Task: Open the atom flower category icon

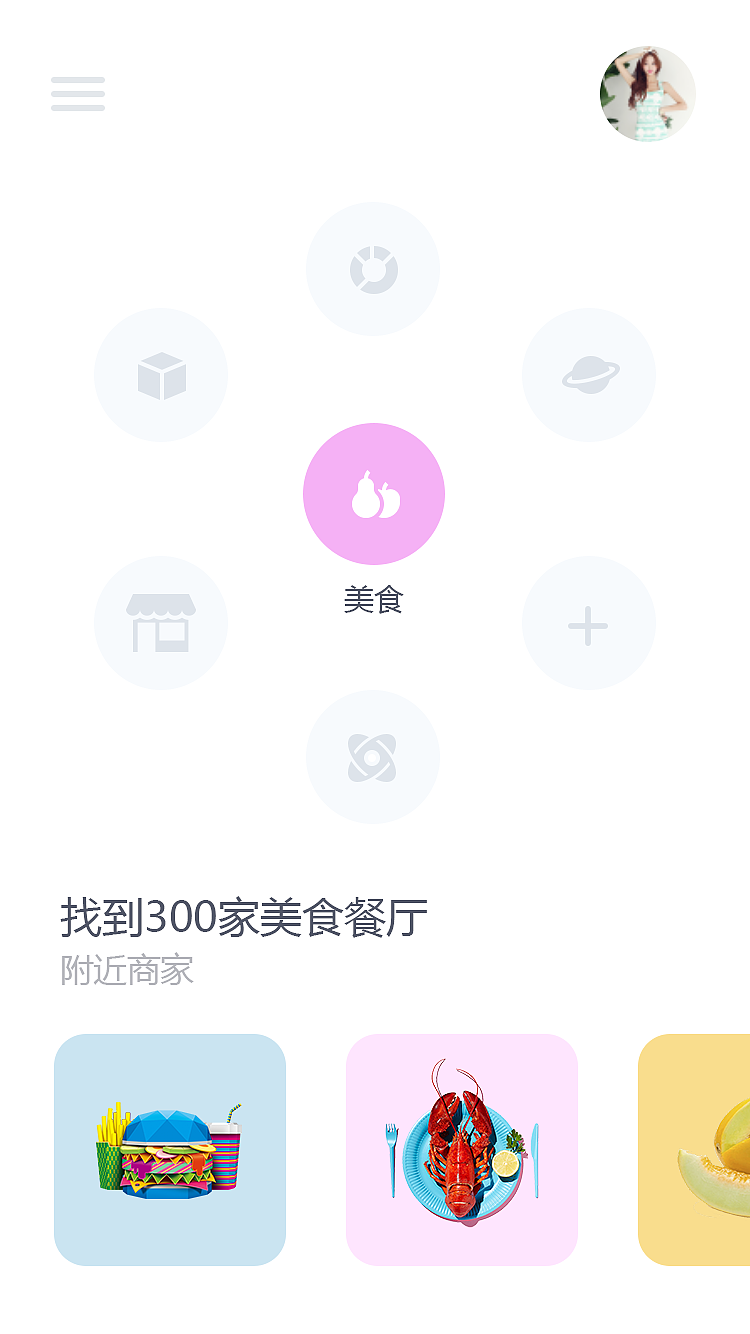Action: [x=373, y=757]
